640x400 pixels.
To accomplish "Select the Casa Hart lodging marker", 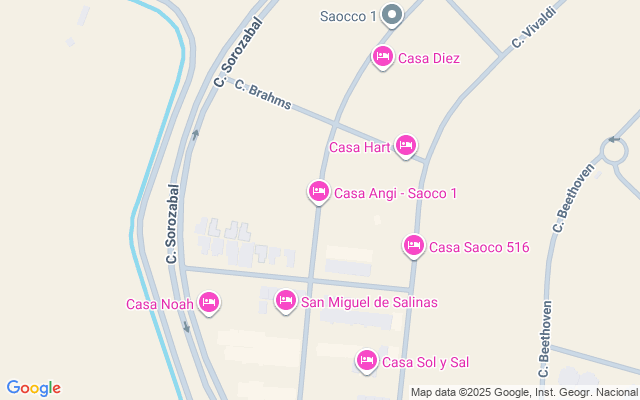I will 405,147.
